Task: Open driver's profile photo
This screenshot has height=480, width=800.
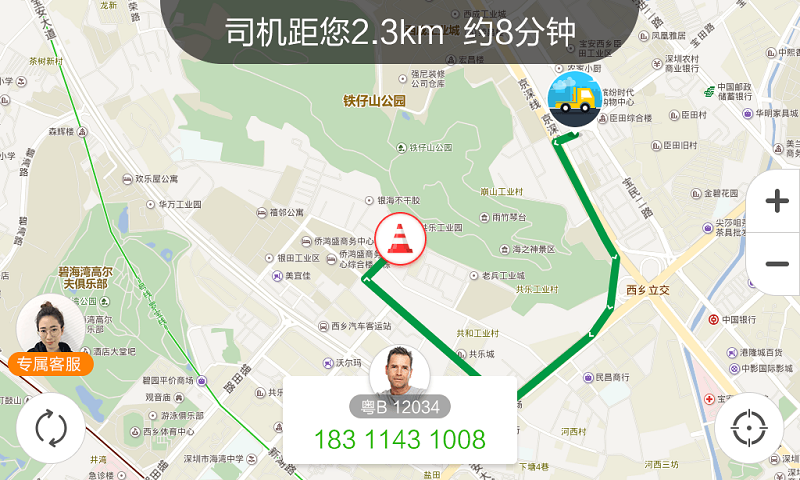Action: (399, 373)
